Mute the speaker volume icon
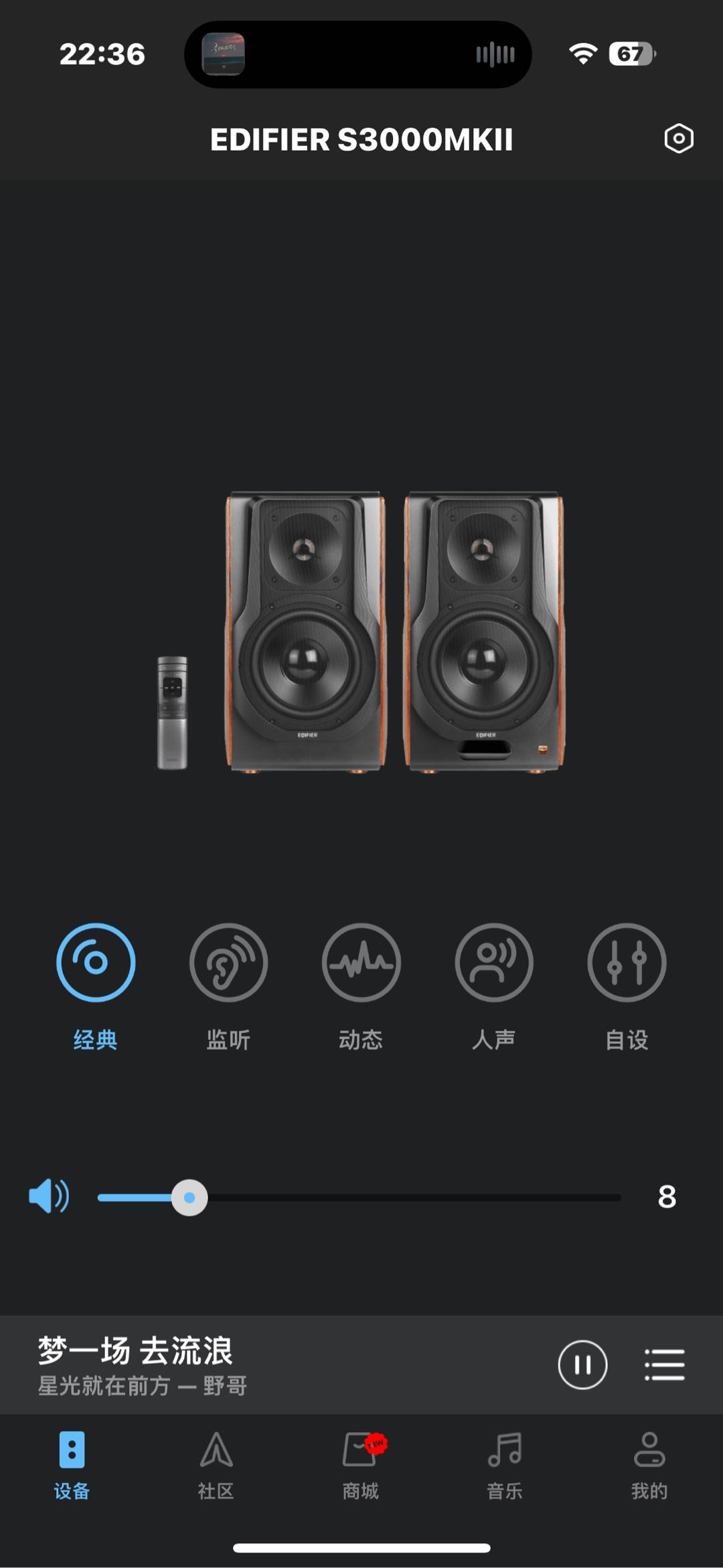Image resolution: width=723 pixels, height=1568 pixels. pyautogui.click(x=49, y=1196)
